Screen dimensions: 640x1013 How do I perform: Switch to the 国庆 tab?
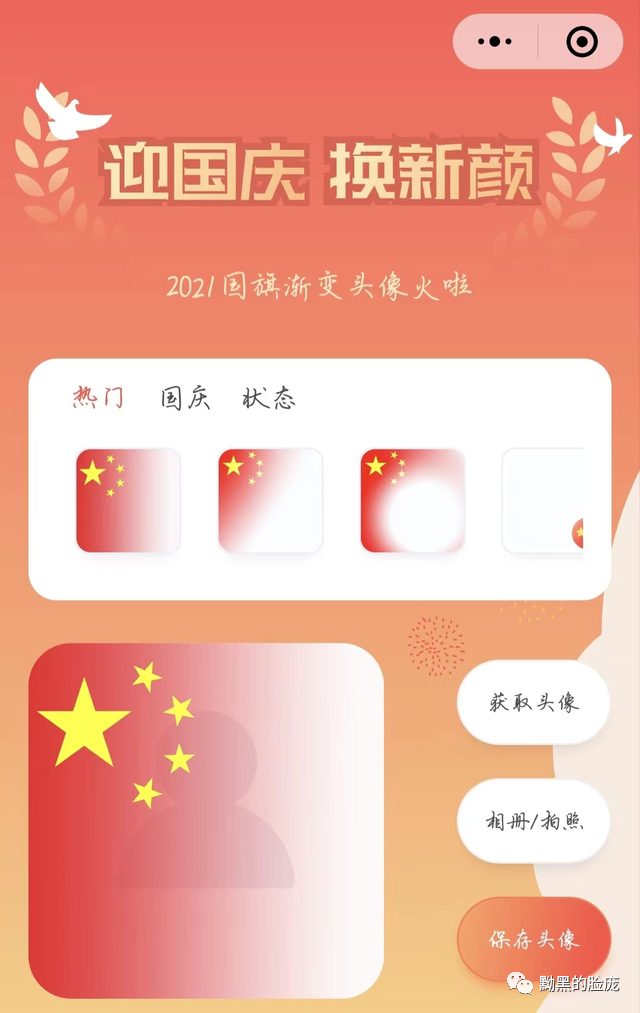pos(185,398)
